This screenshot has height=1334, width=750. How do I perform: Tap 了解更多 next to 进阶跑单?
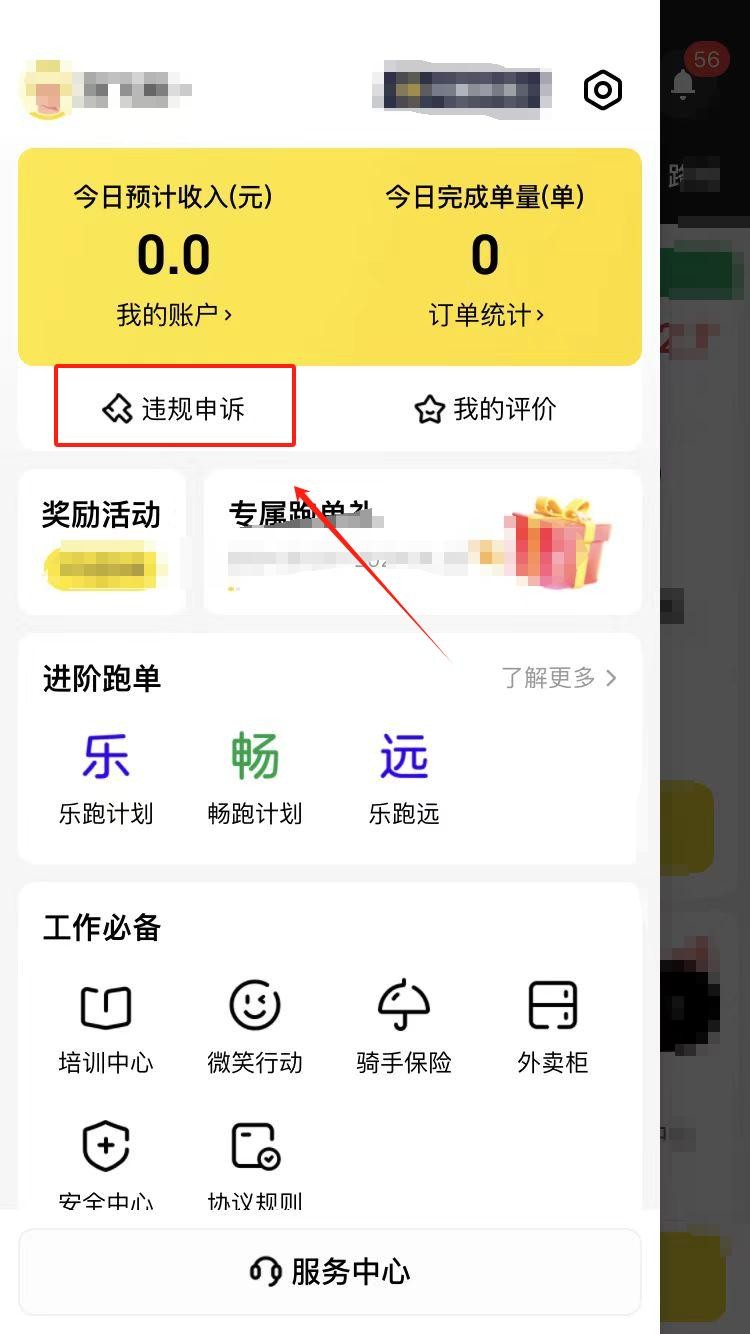pyautogui.click(x=559, y=678)
